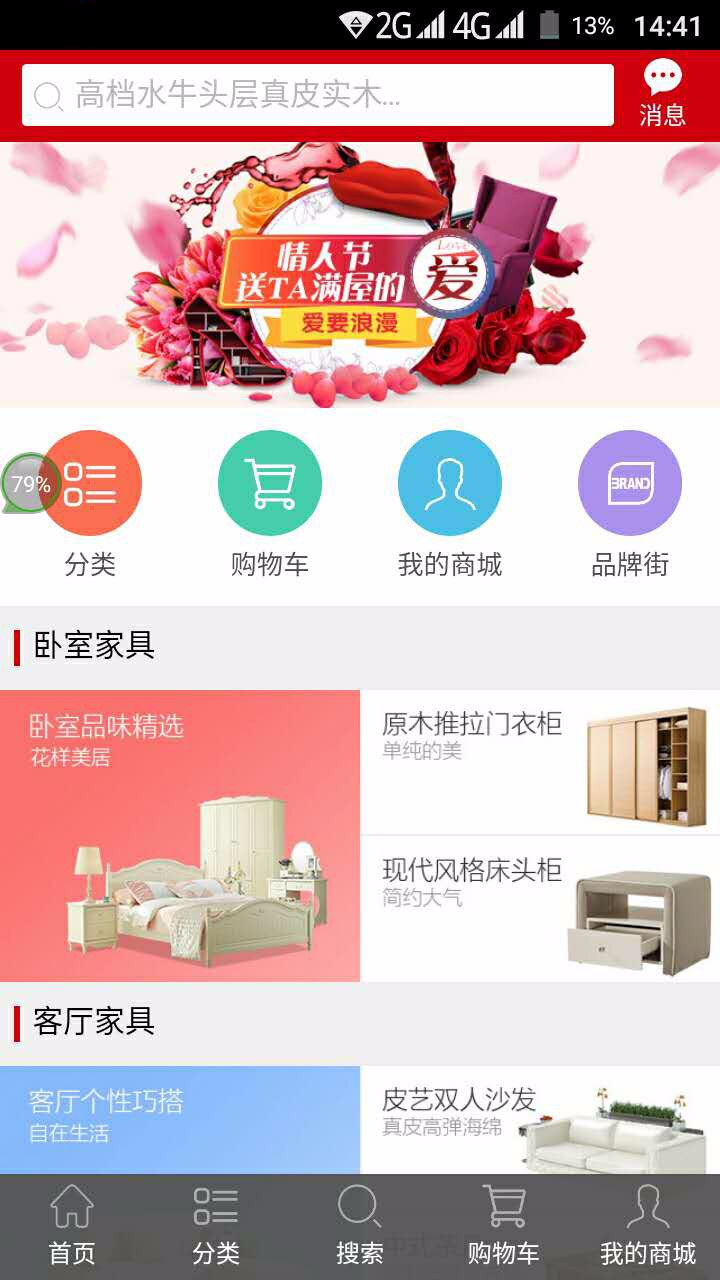View 现代风格床头柜 product

click(x=541, y=909)
